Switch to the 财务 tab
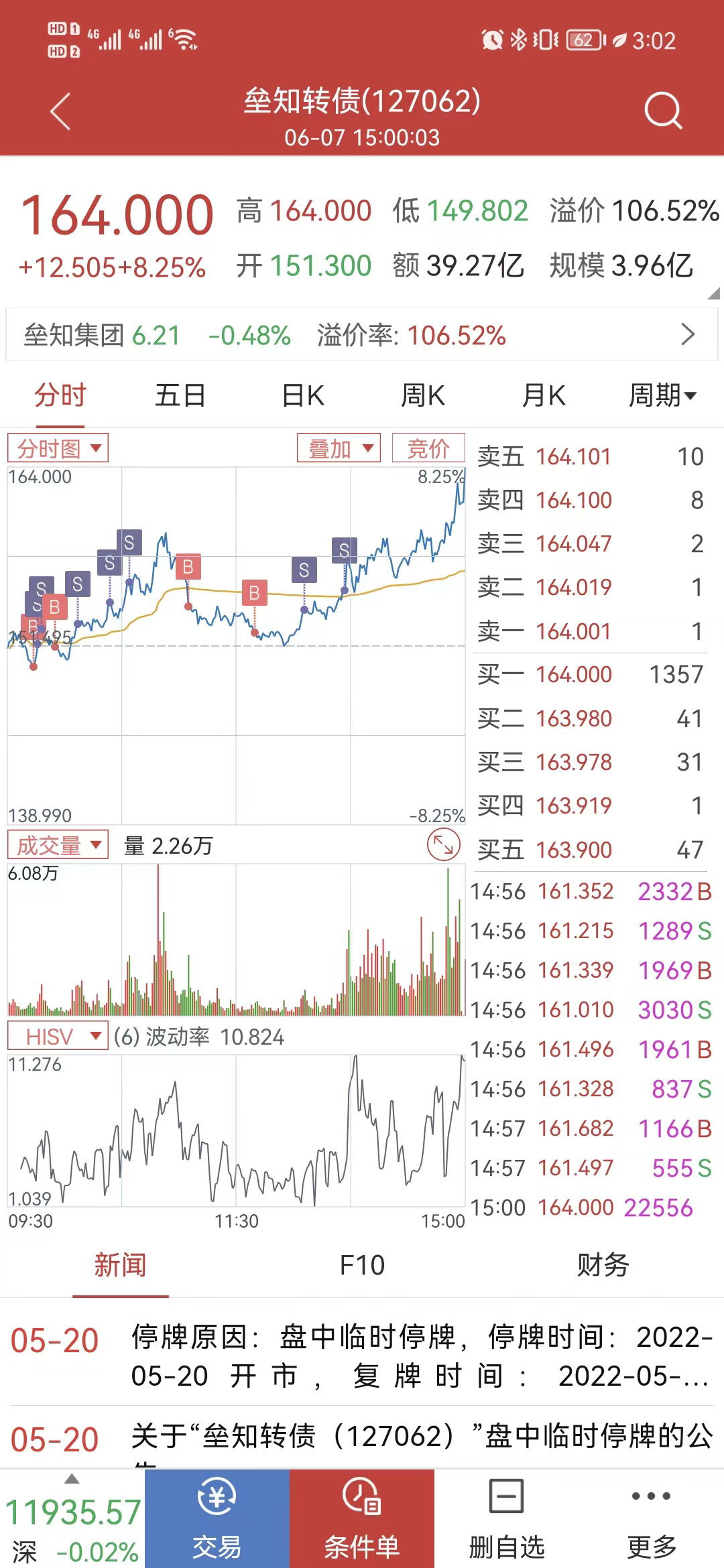The height and width of the screenshot is (1568, 724). [x=603, y=1265]
